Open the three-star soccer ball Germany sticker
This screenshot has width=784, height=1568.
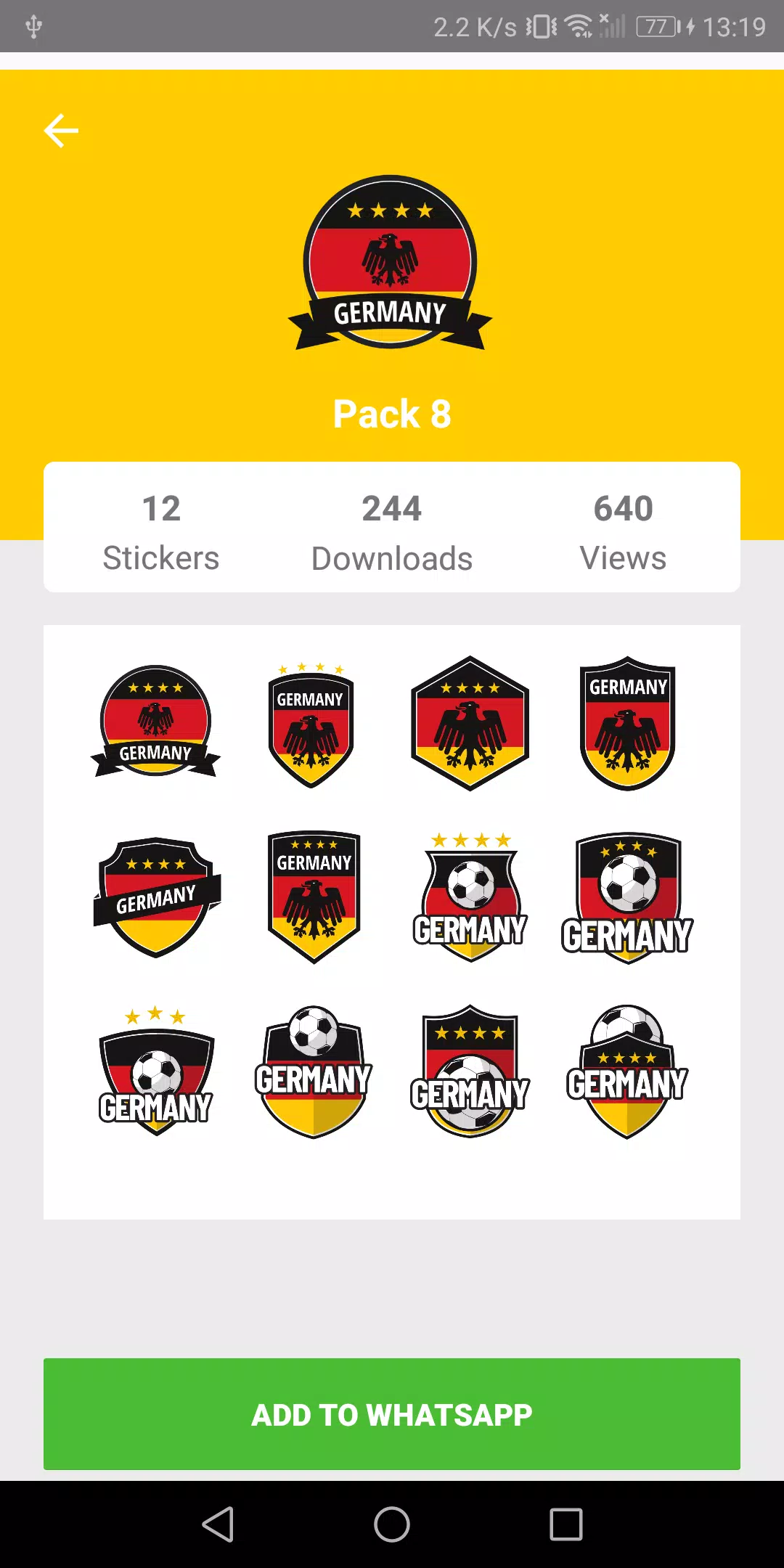(x=156, y=1070)
